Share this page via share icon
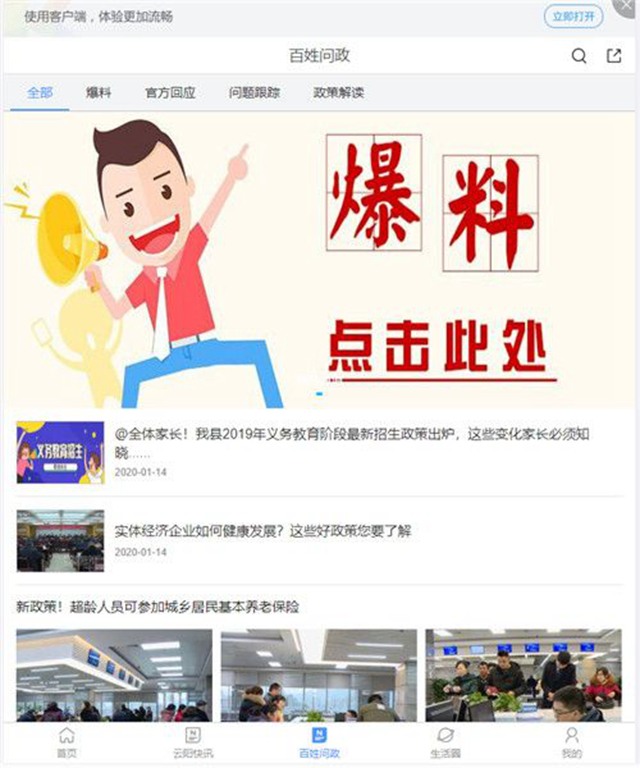 click(x=614, y=56)
